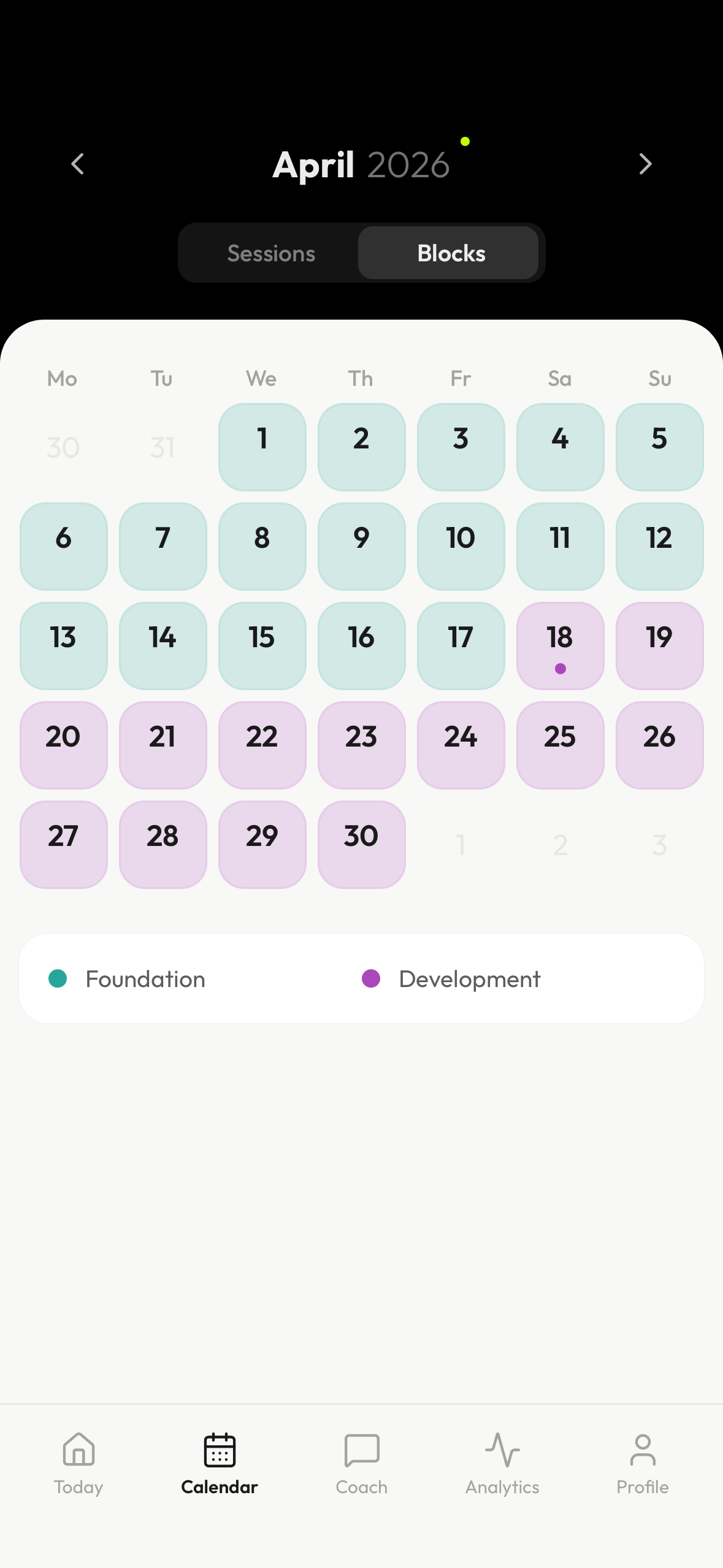The image size is (723, 1568).
Task: Switch to the Sessions view
Action: tap(270, 253)
